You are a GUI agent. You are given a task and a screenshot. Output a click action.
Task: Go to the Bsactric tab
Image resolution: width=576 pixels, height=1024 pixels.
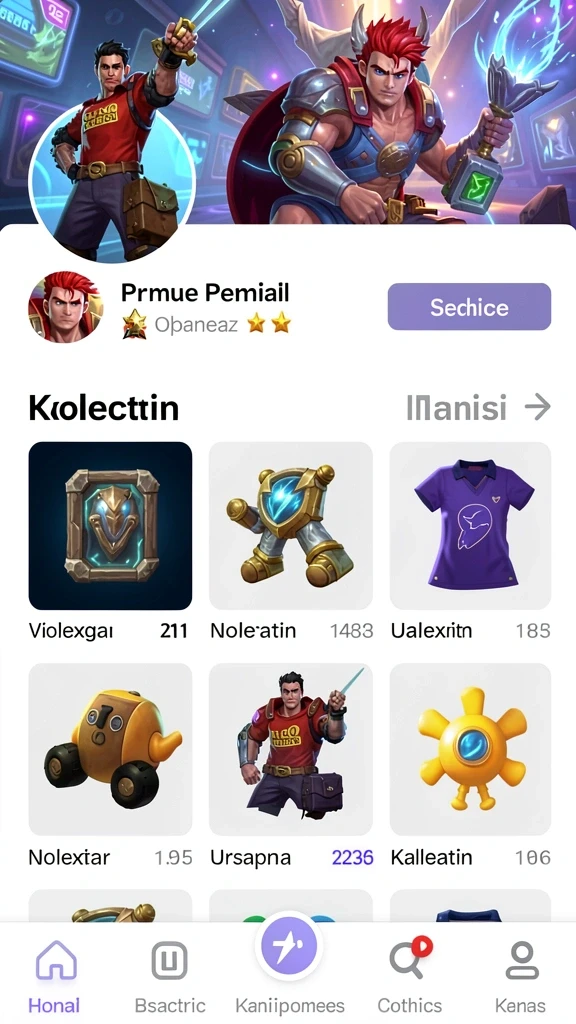click(x=170, y=976)
